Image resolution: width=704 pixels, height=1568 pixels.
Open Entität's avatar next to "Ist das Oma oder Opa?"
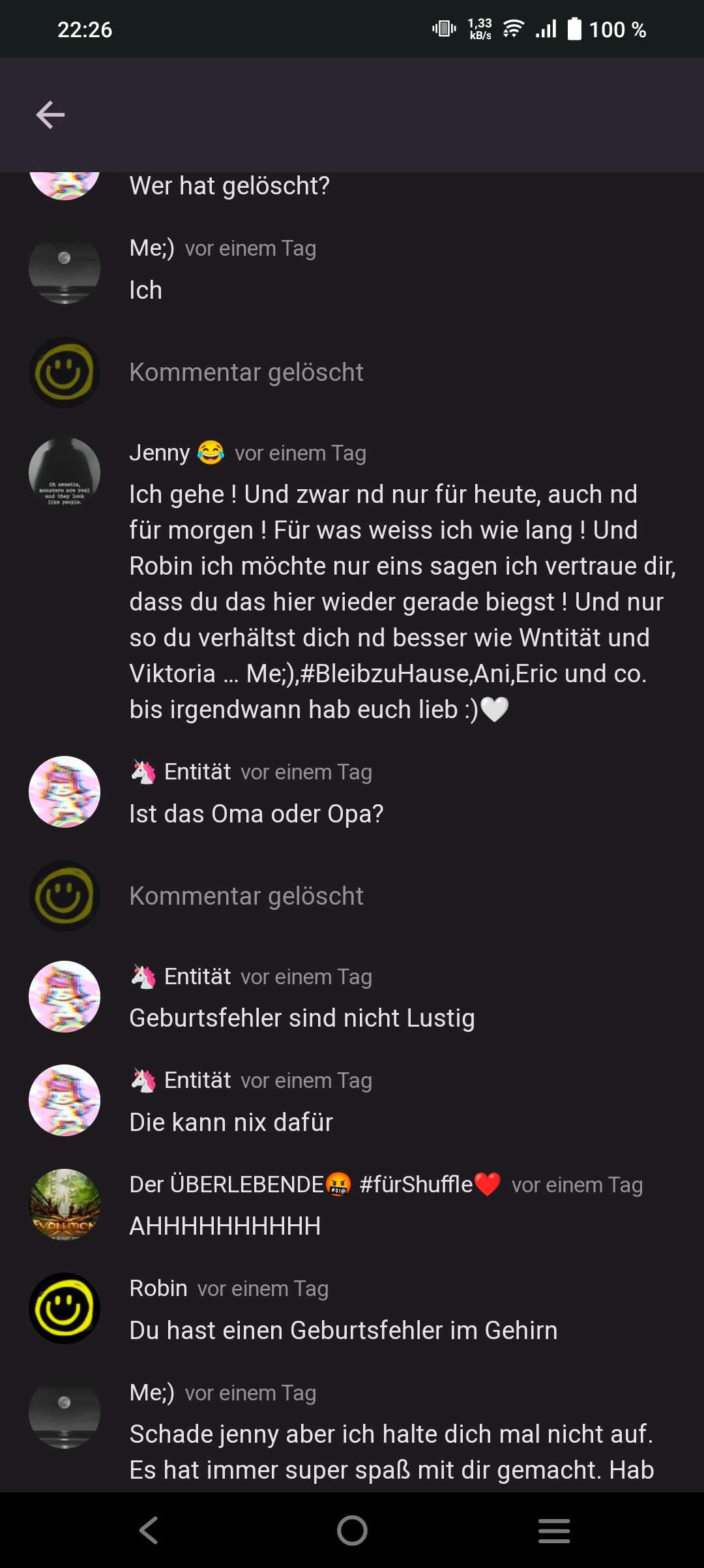65,792
